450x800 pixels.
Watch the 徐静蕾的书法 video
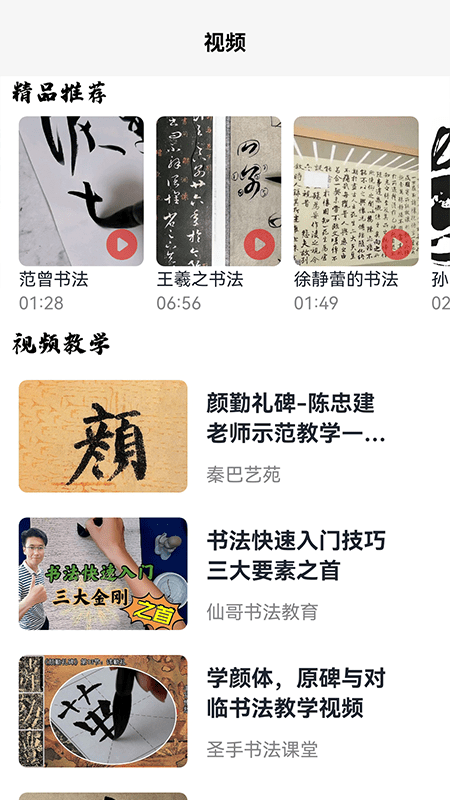coord(396,245)
